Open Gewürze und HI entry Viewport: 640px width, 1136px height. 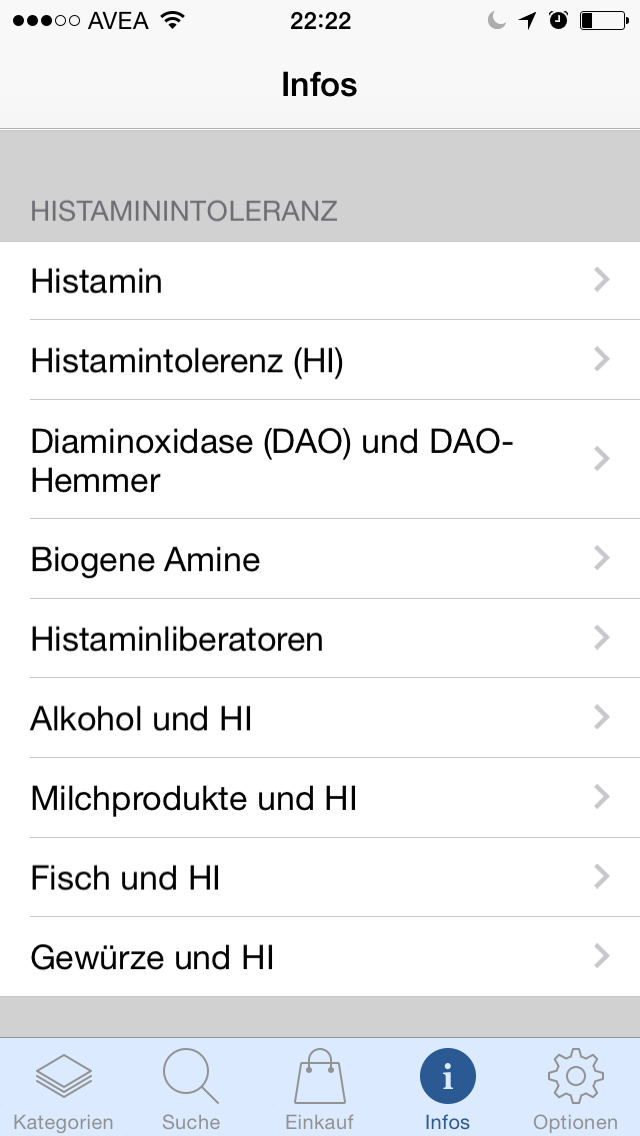point(320,957)
